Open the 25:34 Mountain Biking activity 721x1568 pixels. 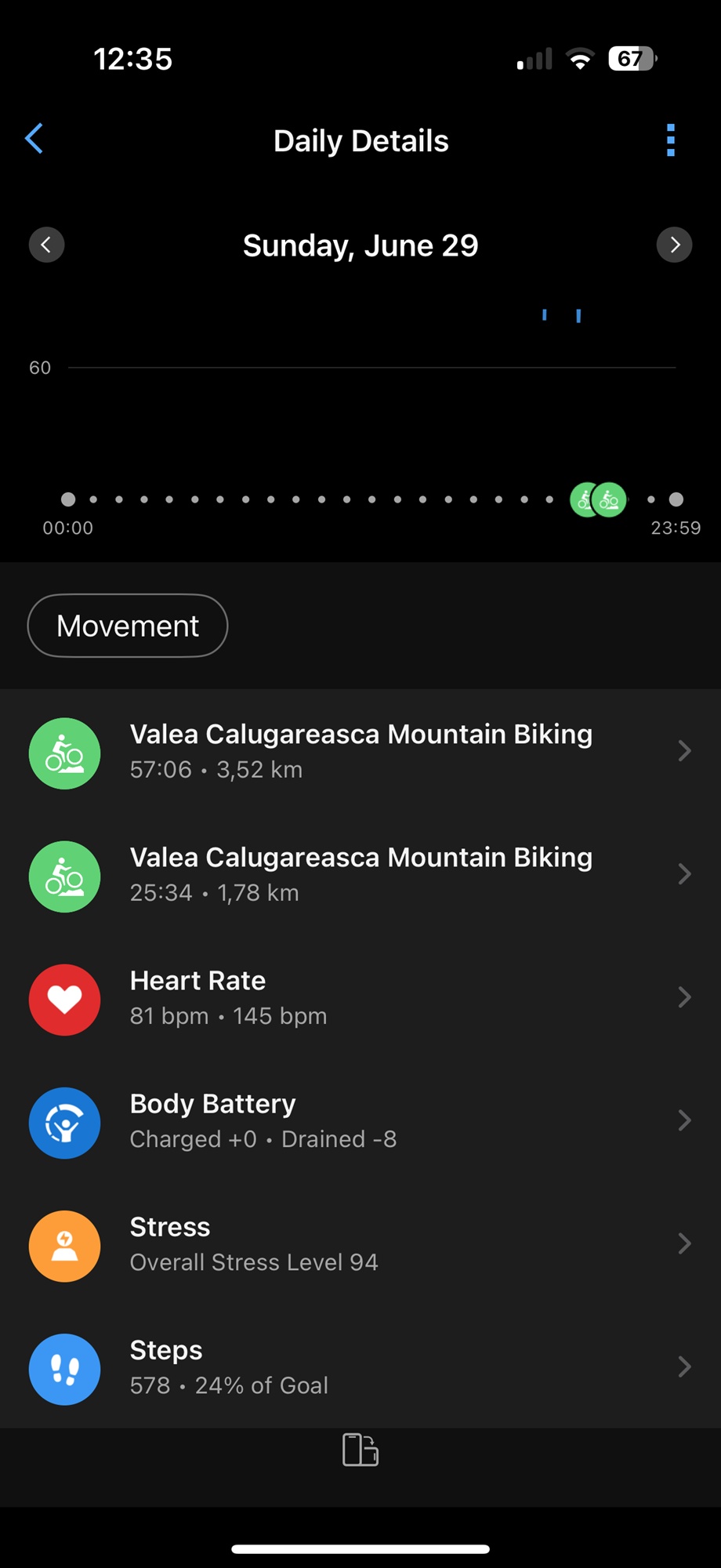360,875
